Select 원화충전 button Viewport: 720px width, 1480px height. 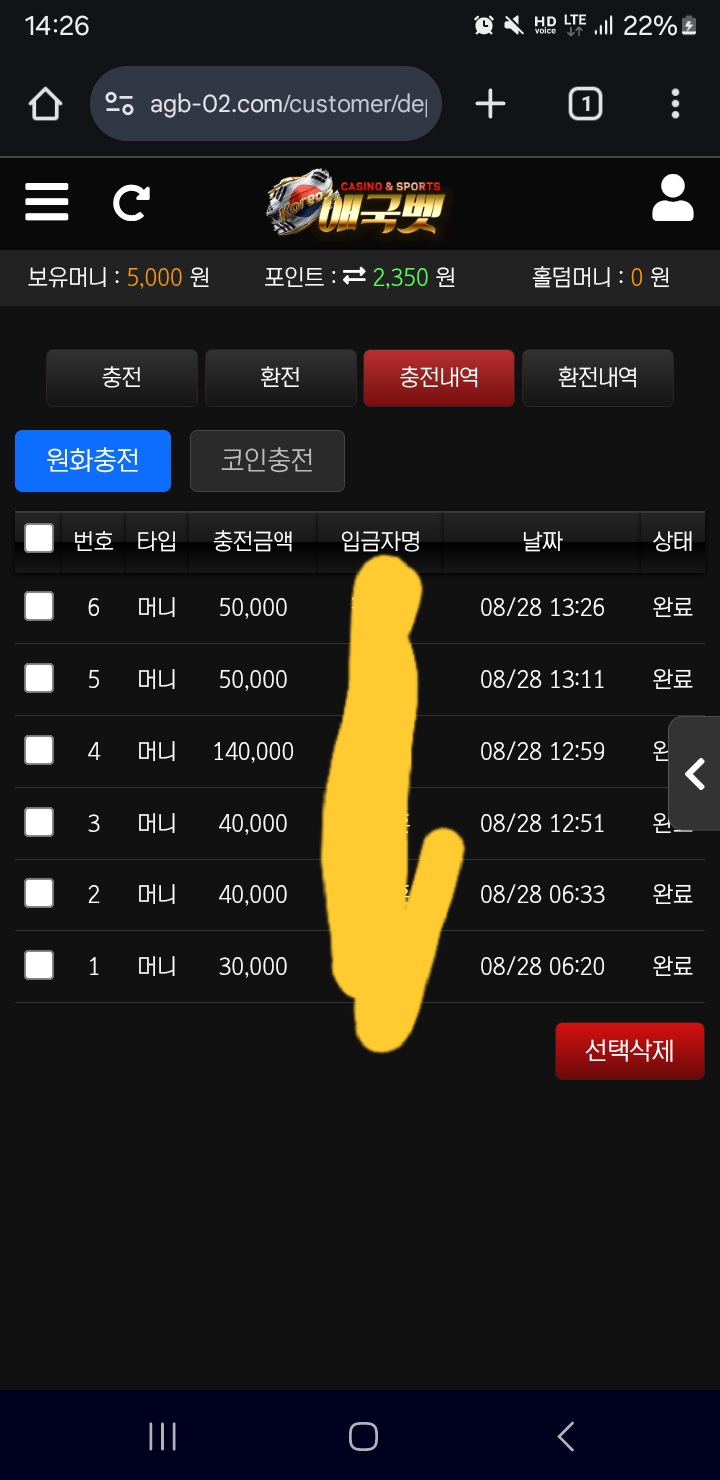93,460
